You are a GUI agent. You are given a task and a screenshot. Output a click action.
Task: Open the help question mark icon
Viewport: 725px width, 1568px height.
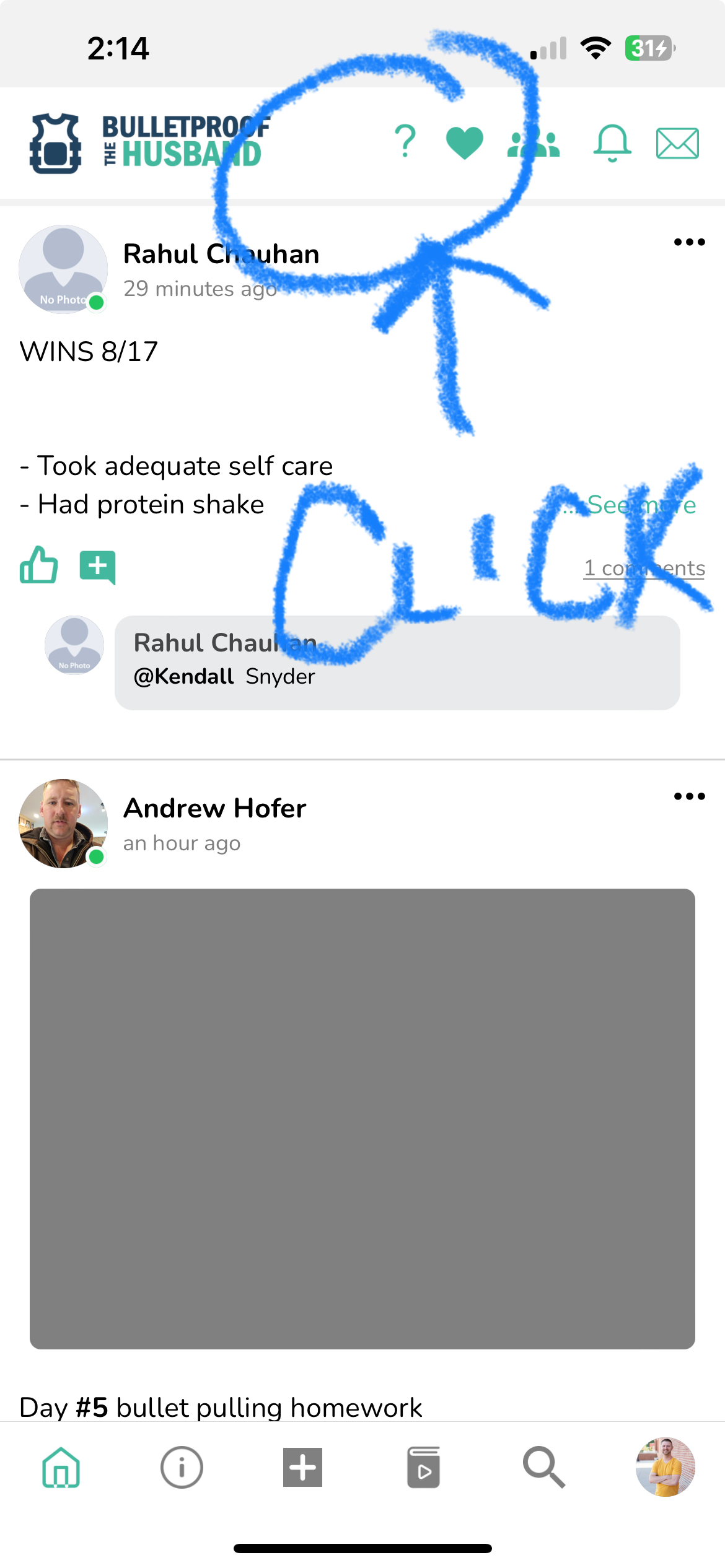click(405, 141)
